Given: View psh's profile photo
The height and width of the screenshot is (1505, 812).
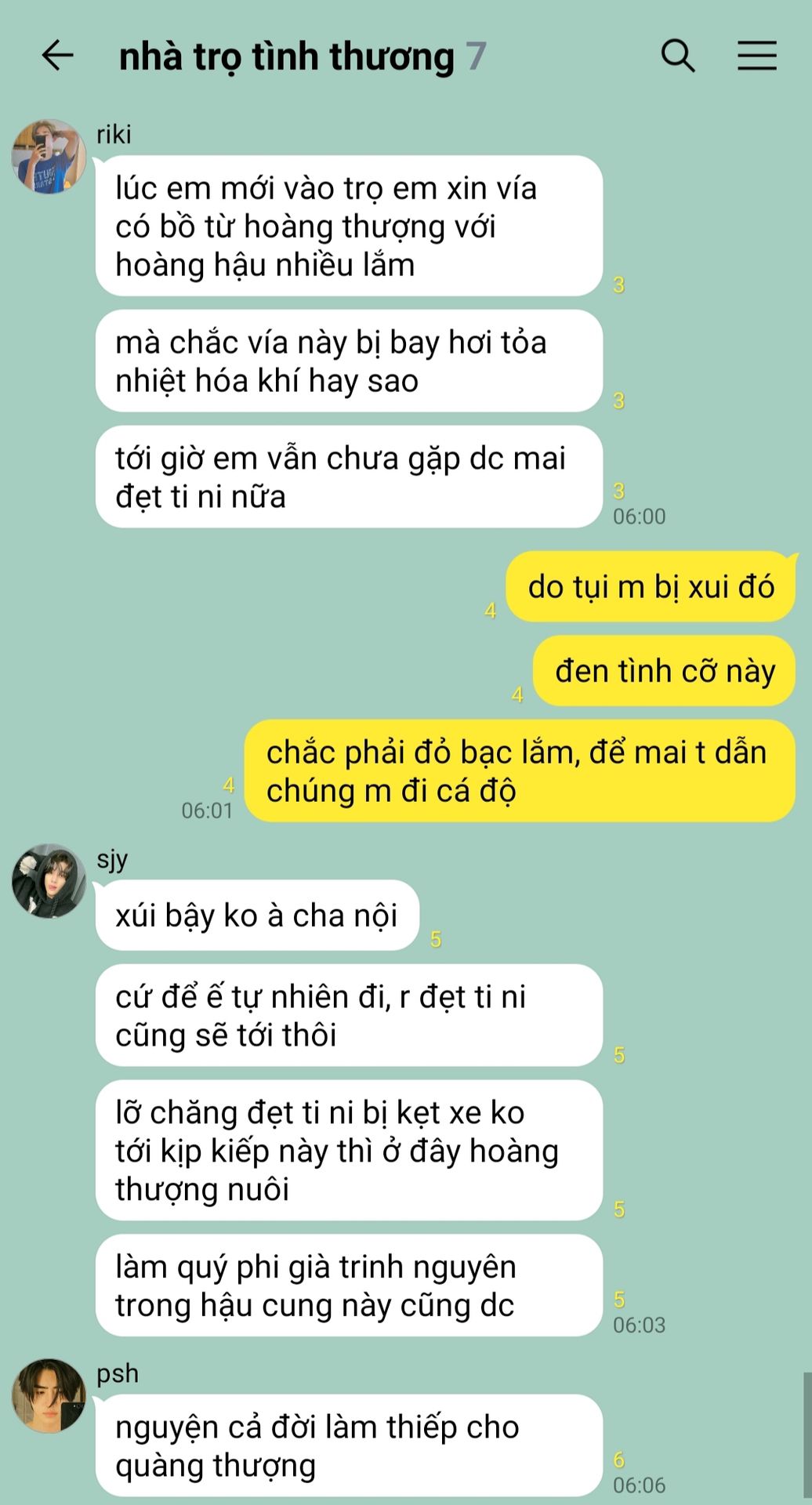Looking at the screenshot, I should click(49, 1396).
